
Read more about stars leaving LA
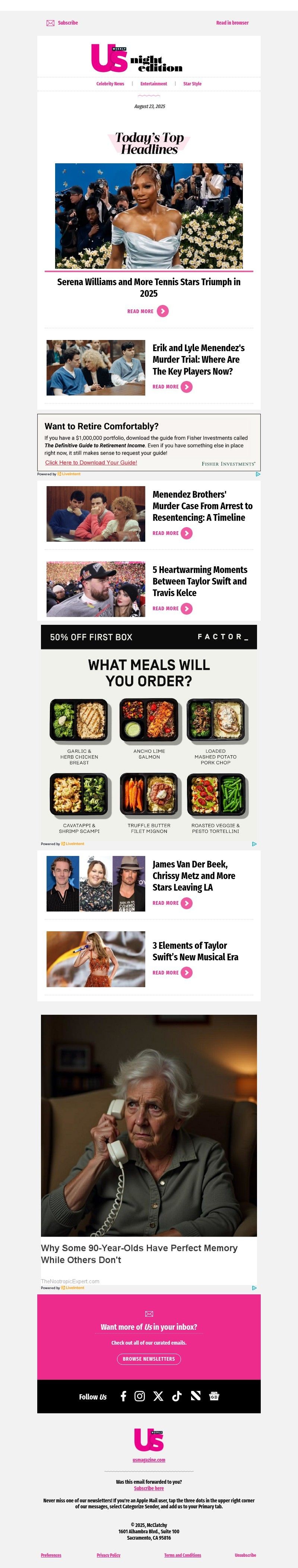172,903
